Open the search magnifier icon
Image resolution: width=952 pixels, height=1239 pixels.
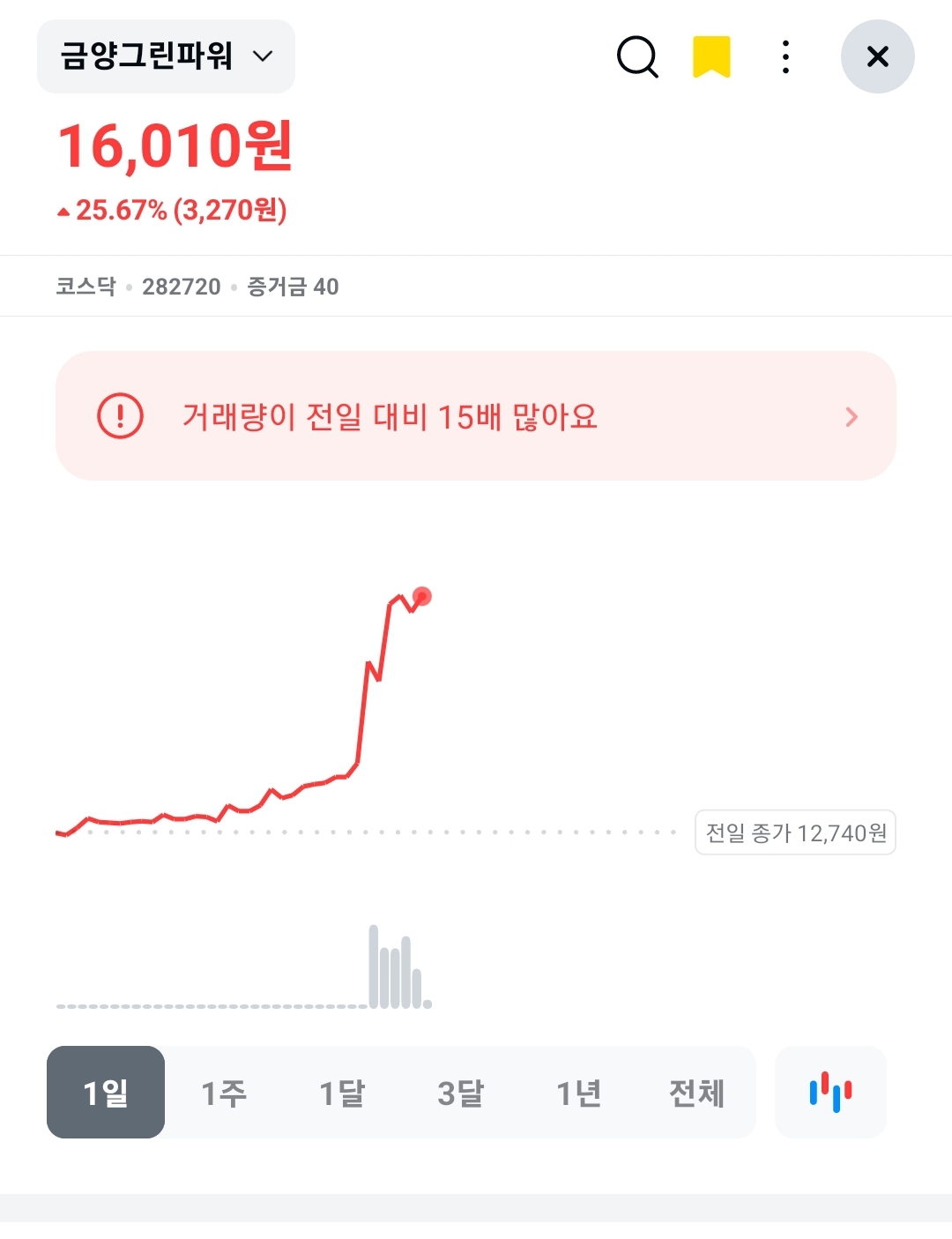(637, 57)
